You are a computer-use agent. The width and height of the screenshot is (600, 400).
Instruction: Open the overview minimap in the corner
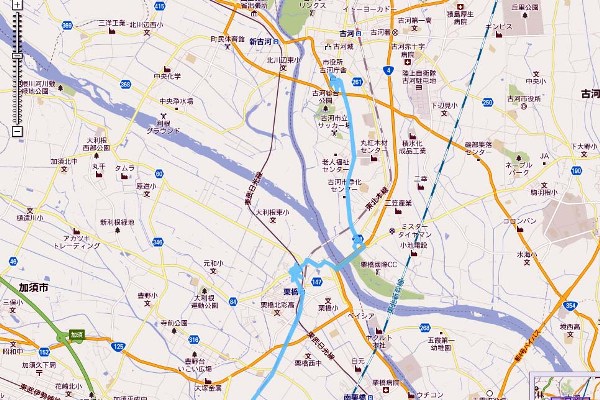click(x=566, y=390)
